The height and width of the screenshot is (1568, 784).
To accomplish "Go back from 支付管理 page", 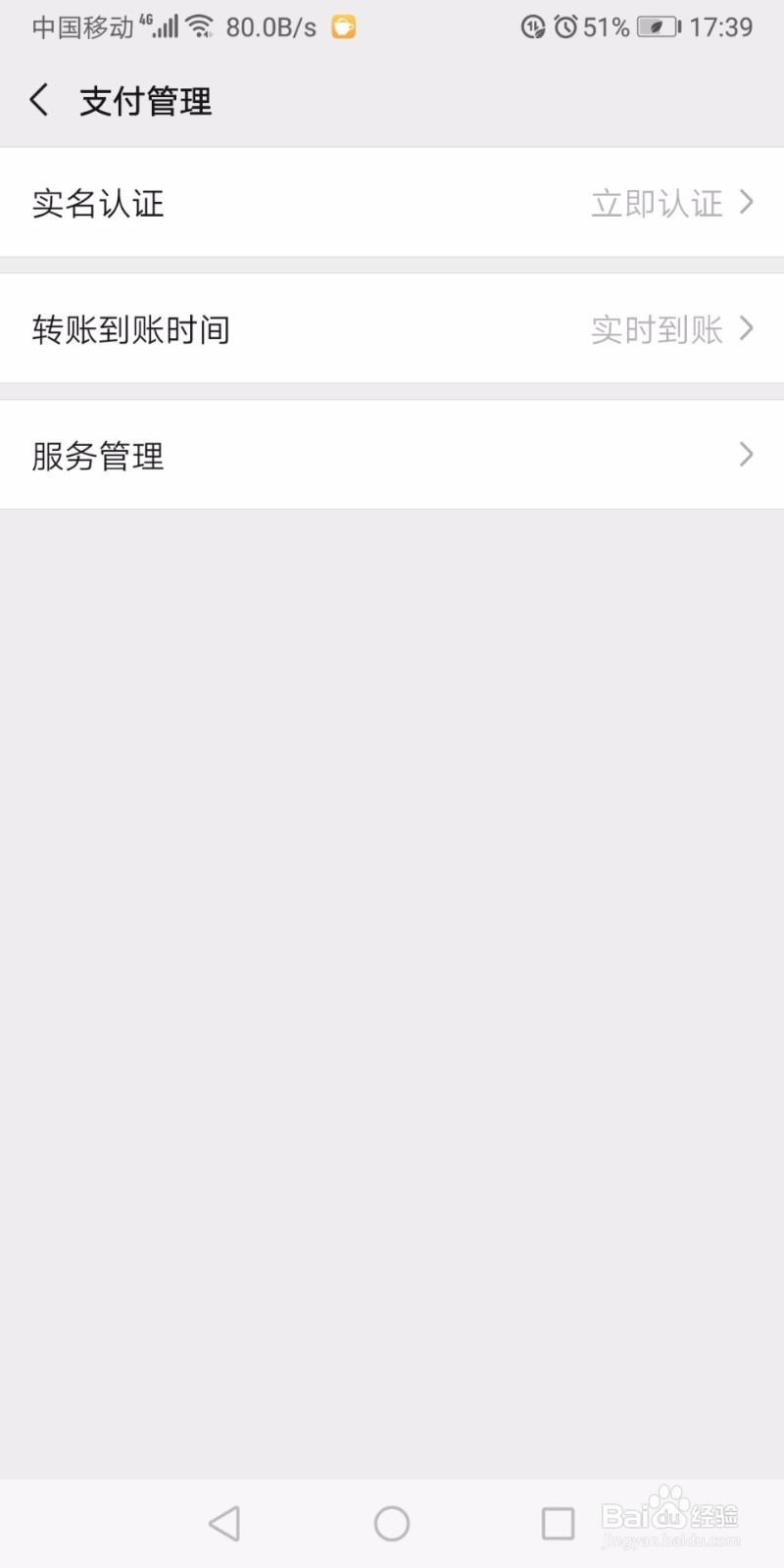I will (39, 100).
